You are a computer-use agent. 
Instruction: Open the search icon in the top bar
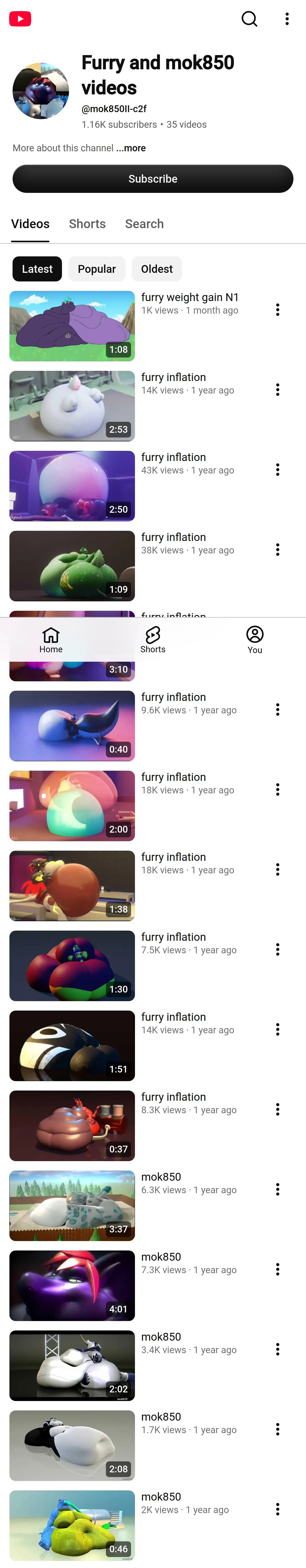(249, 19)
